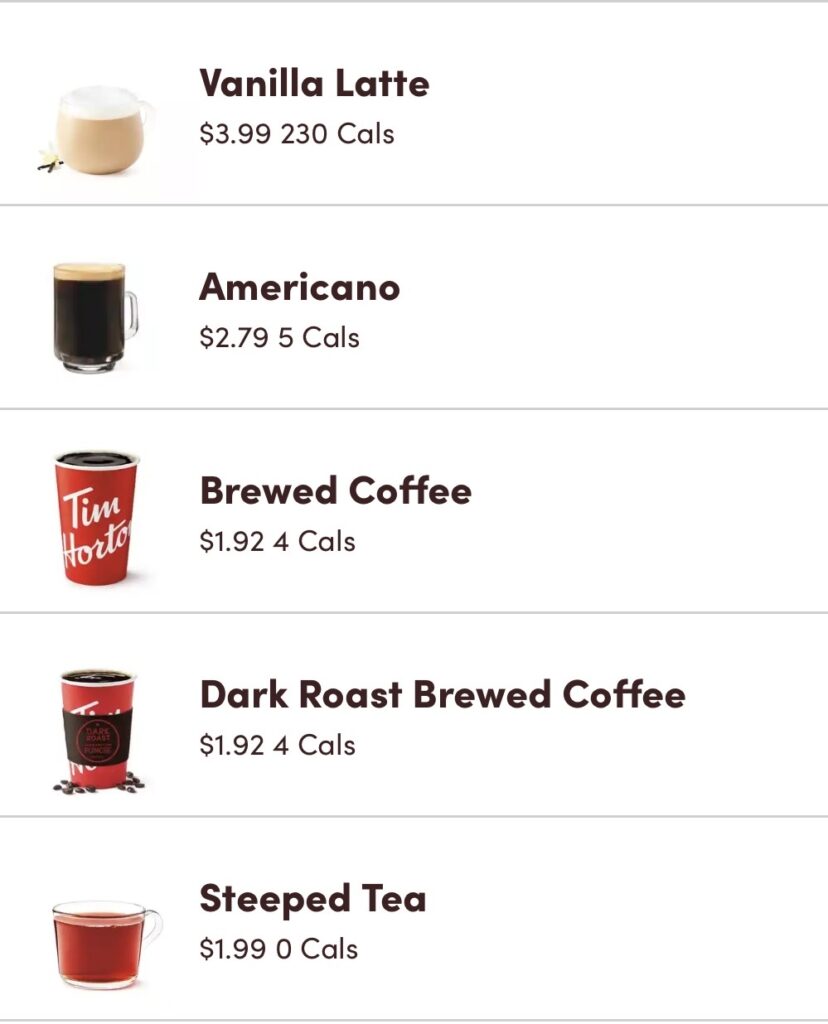Click the Vanilla Latte list row

tap(414, 105)
